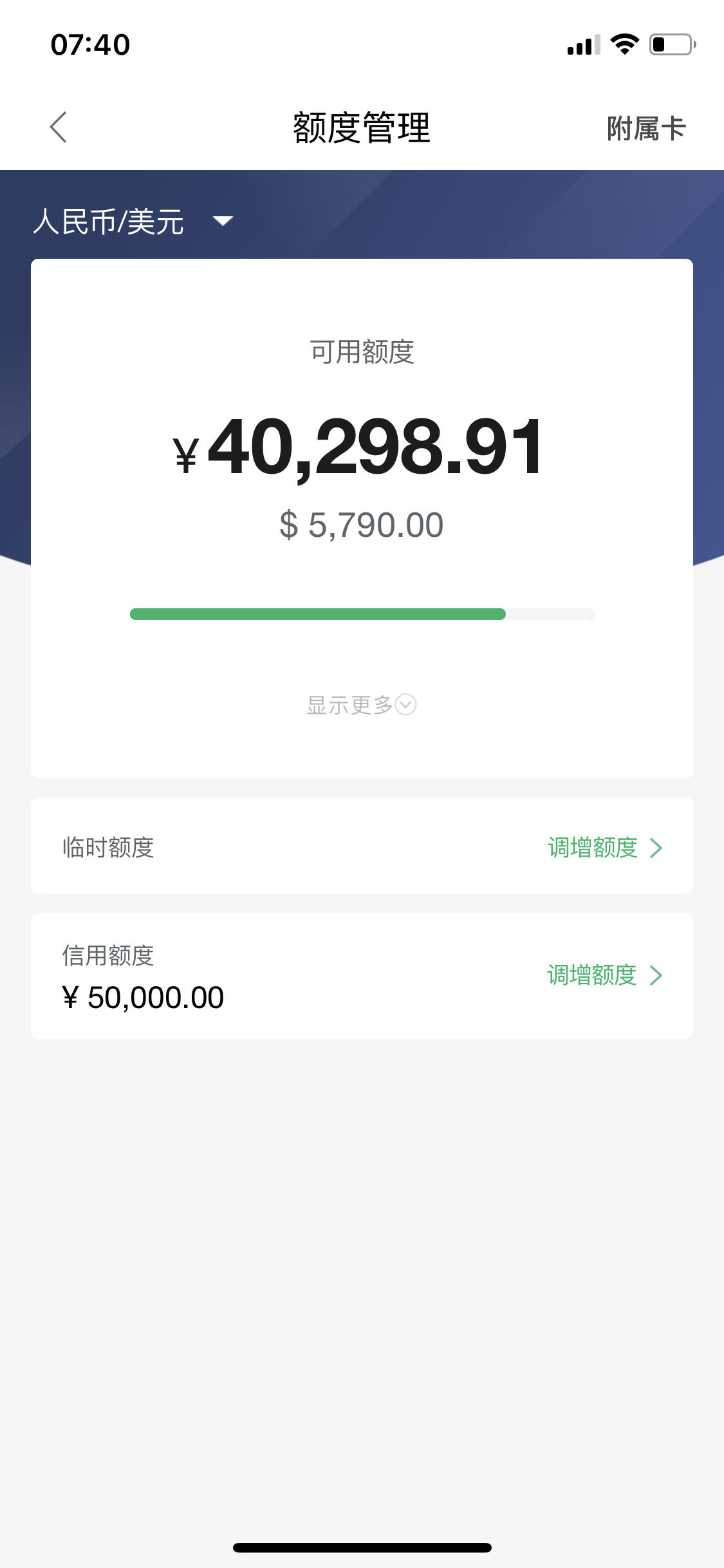Open the 附属卡 page
This screenshot has height=1568, width=724.
[646, 128]
